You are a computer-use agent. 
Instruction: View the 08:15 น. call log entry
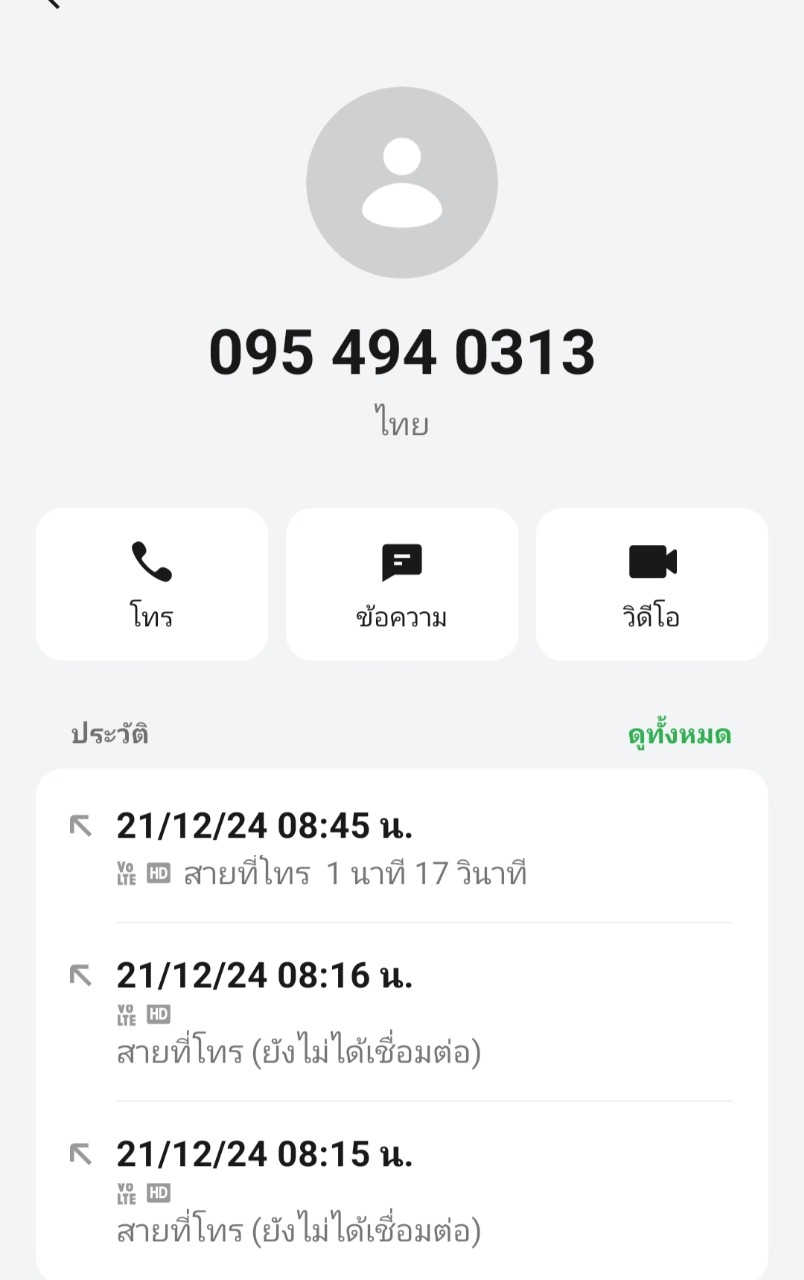[402, 1190]
